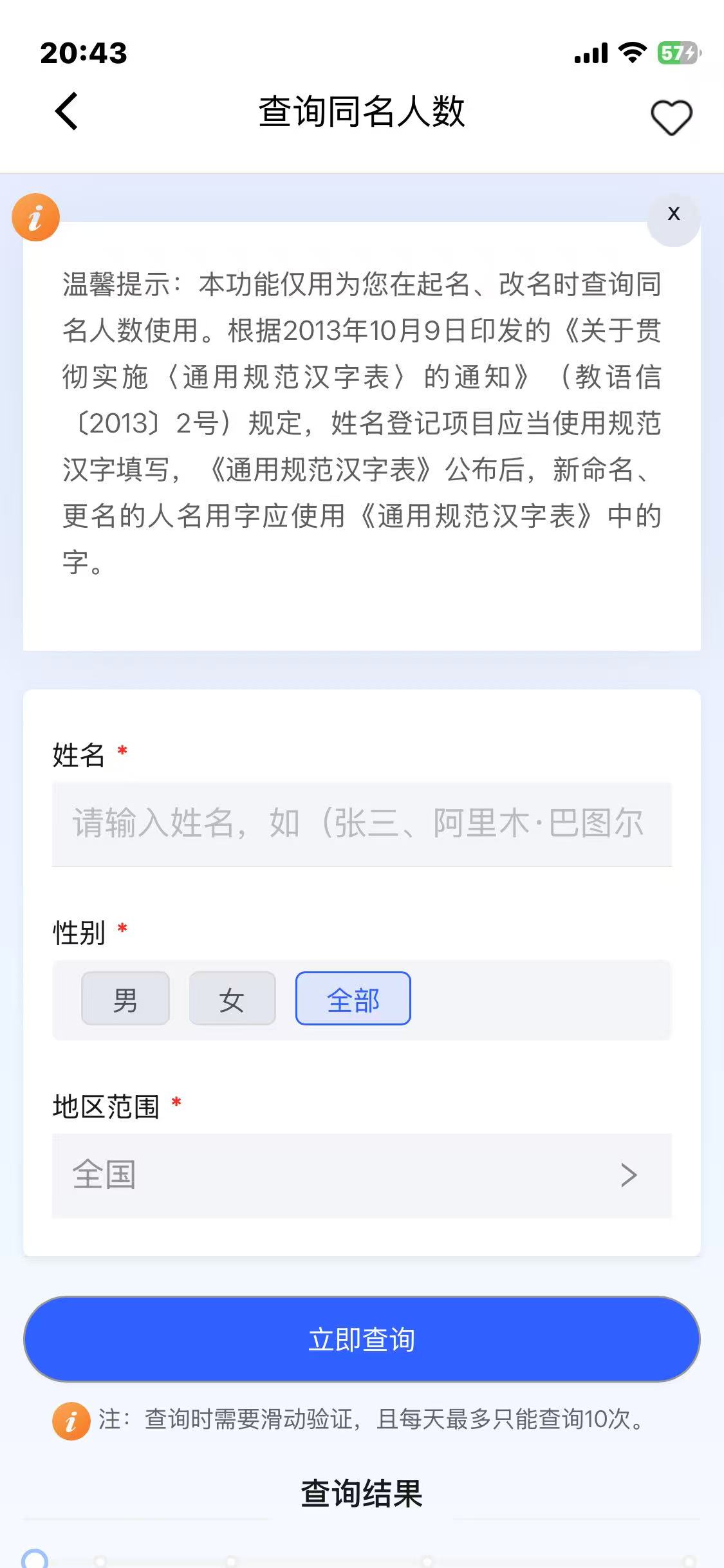
Task: Tap the orange info icon above the notice
Action: point(35,217)
